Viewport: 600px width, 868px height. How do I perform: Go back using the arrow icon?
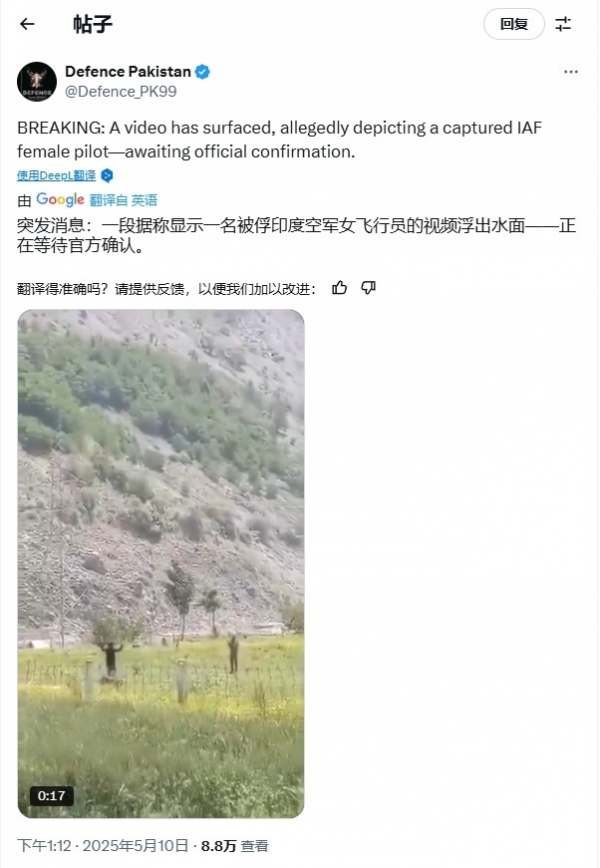point(27,24)
